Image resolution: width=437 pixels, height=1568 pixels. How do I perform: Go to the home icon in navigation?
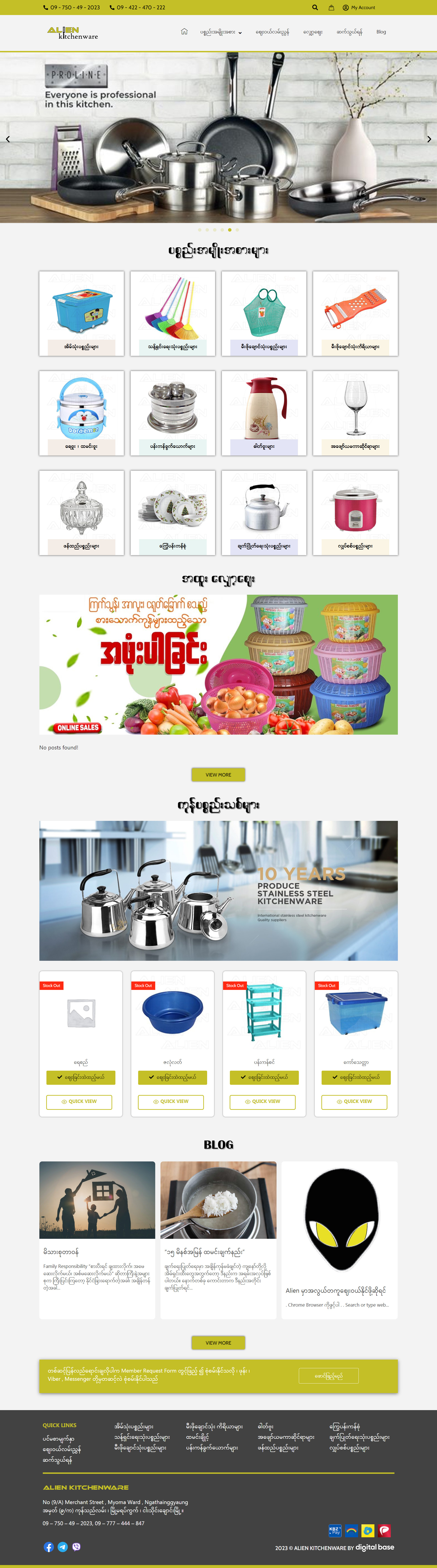pyautogui.click(x=184, y=32)
